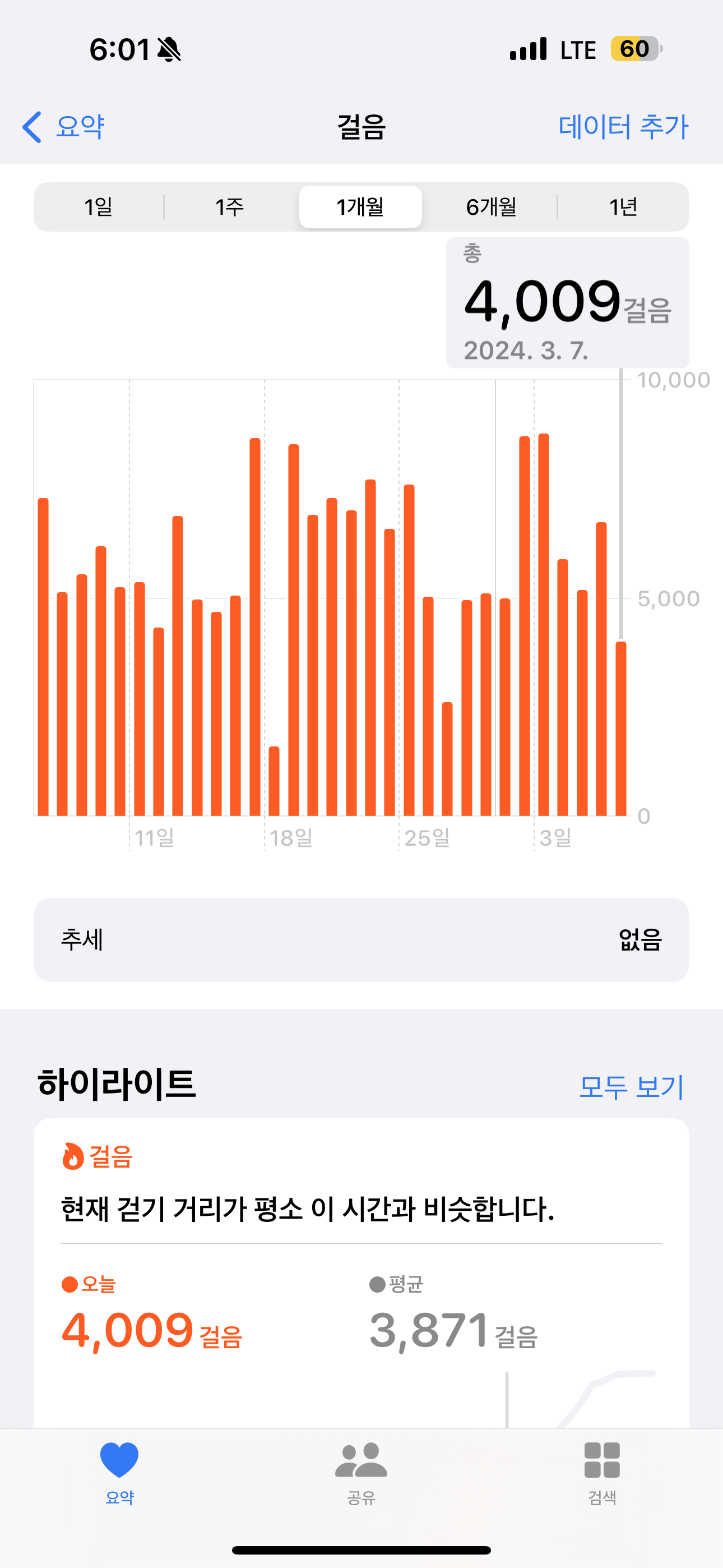Open the 검색 tab
The height and width of the screenshot is (1568, 723).
tap(602, 1470)
